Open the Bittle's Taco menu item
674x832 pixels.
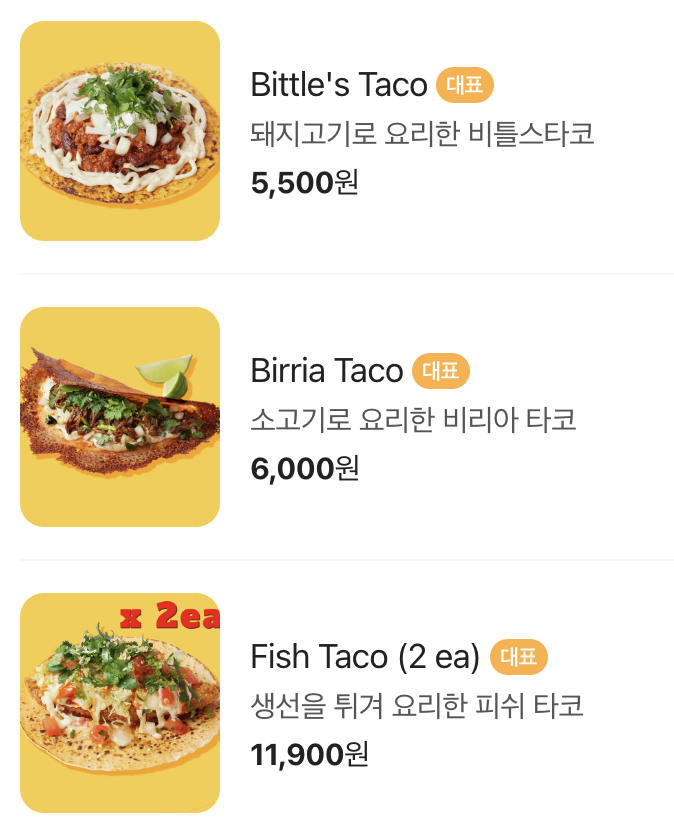tap(339, 85)
